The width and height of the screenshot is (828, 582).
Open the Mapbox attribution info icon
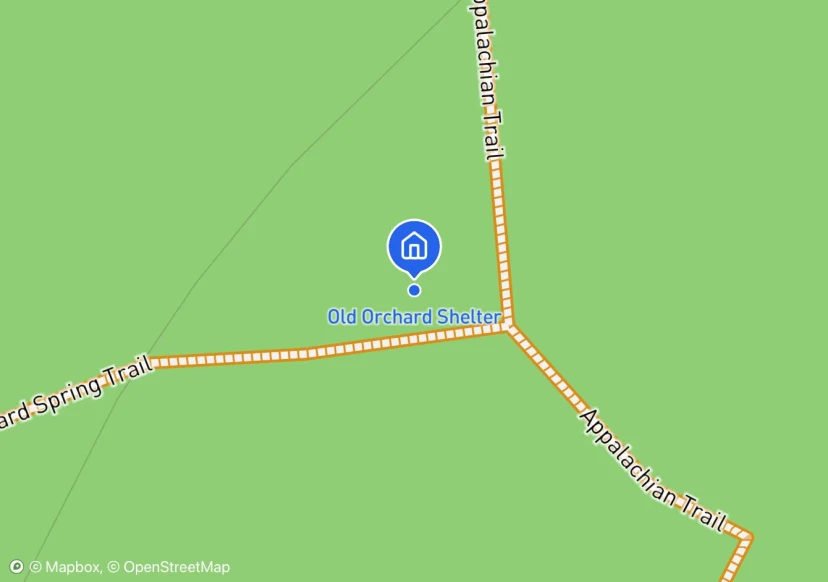coord(16,567)
